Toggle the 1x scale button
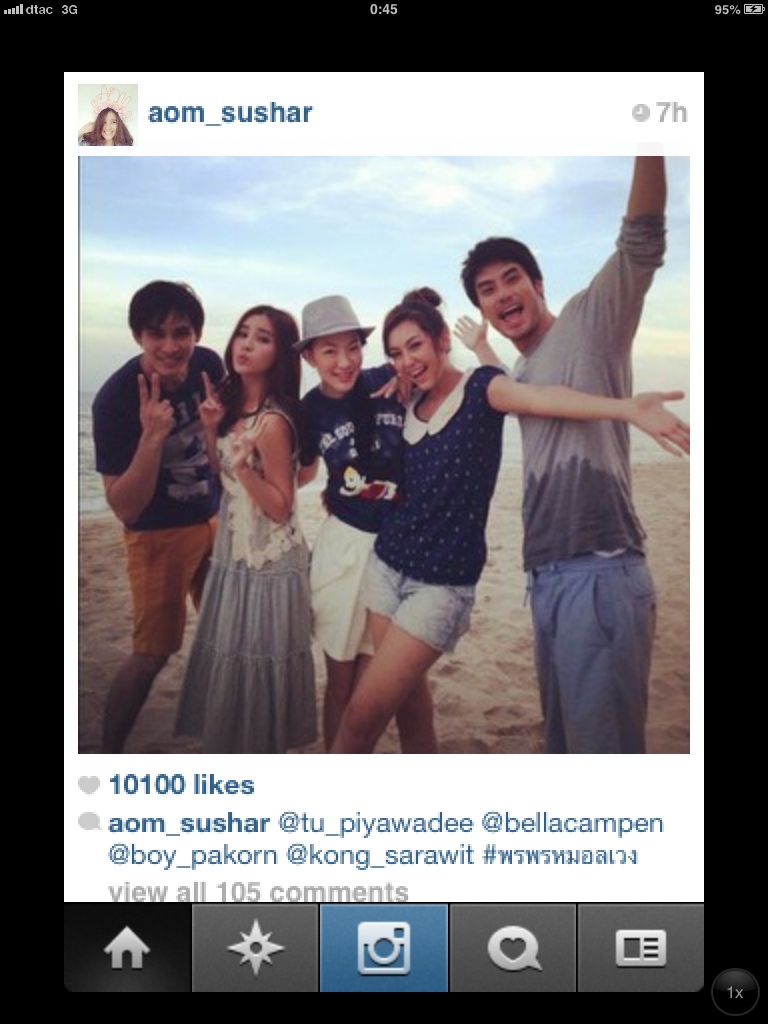The height and width of the screenshot is (1024, 768). (735, 992)
